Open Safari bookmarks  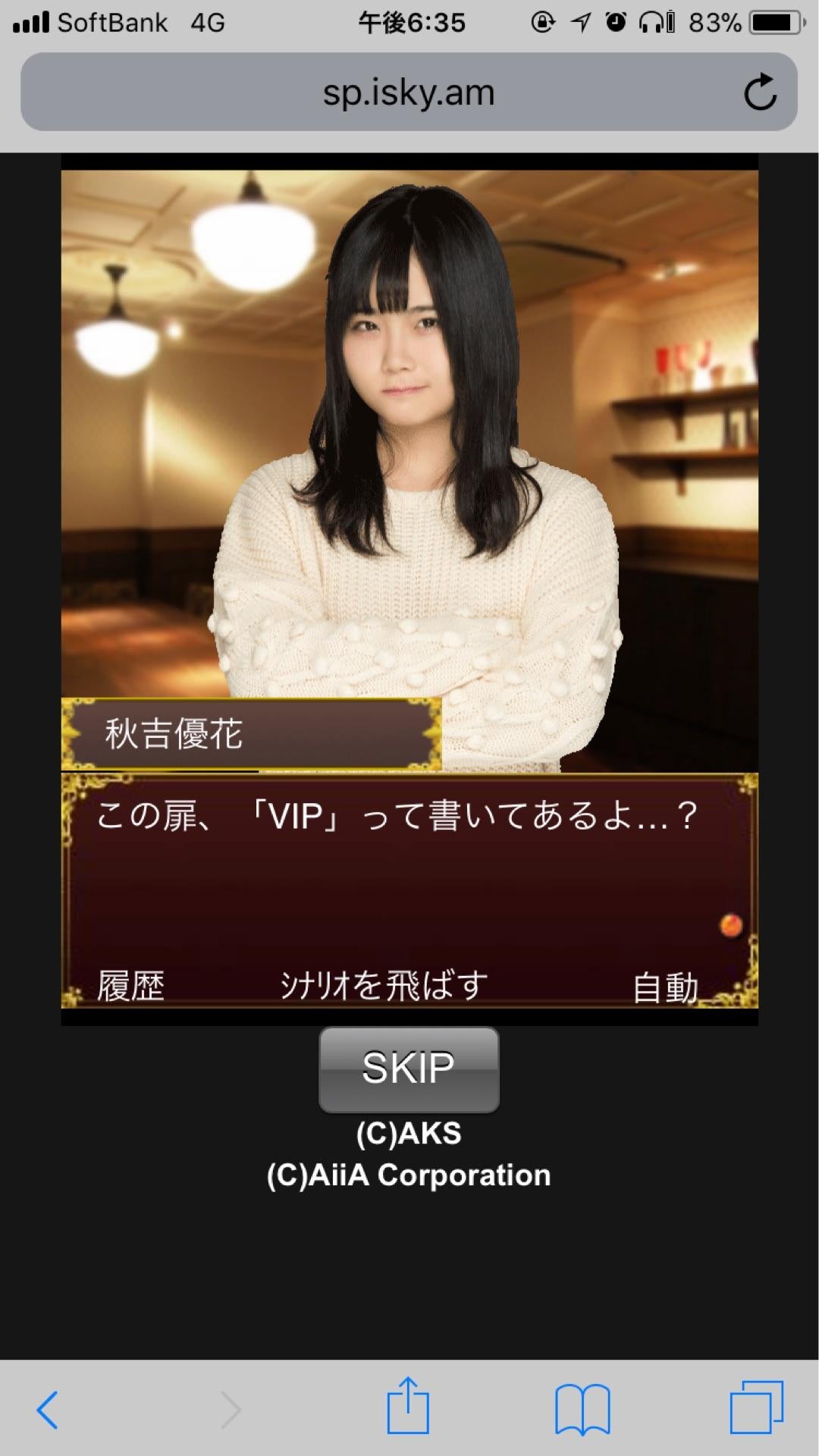coord(582,1409)
